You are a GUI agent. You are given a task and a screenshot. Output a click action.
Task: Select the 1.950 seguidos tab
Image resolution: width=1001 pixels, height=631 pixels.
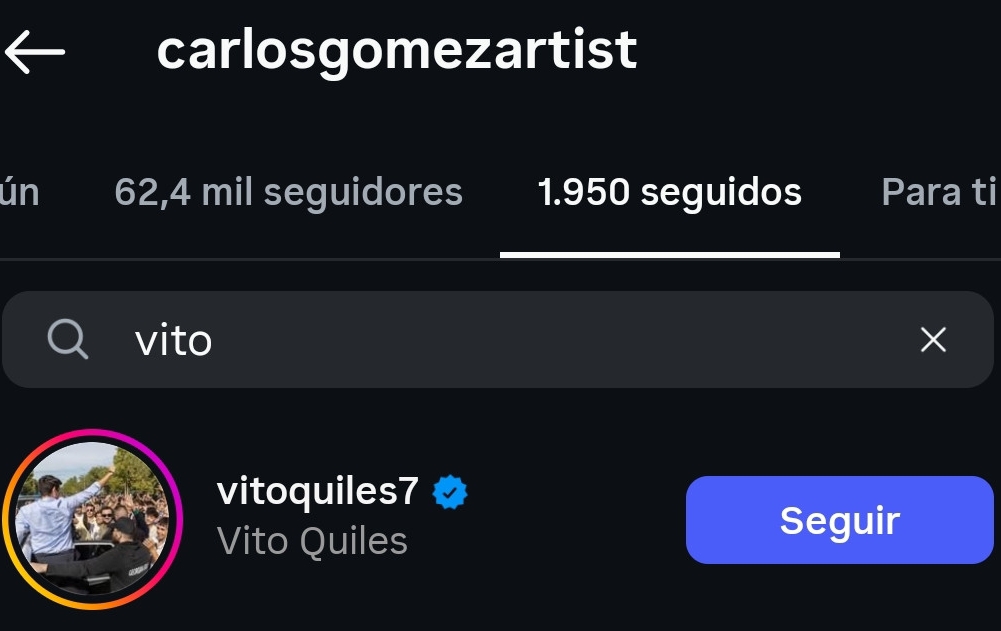(669, 192)
